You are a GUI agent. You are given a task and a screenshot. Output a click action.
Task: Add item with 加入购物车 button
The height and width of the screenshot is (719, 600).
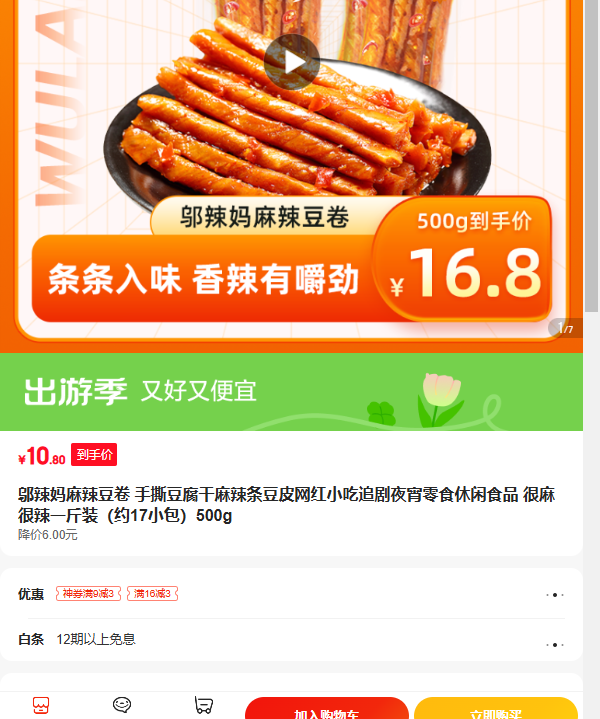(327, 708)
